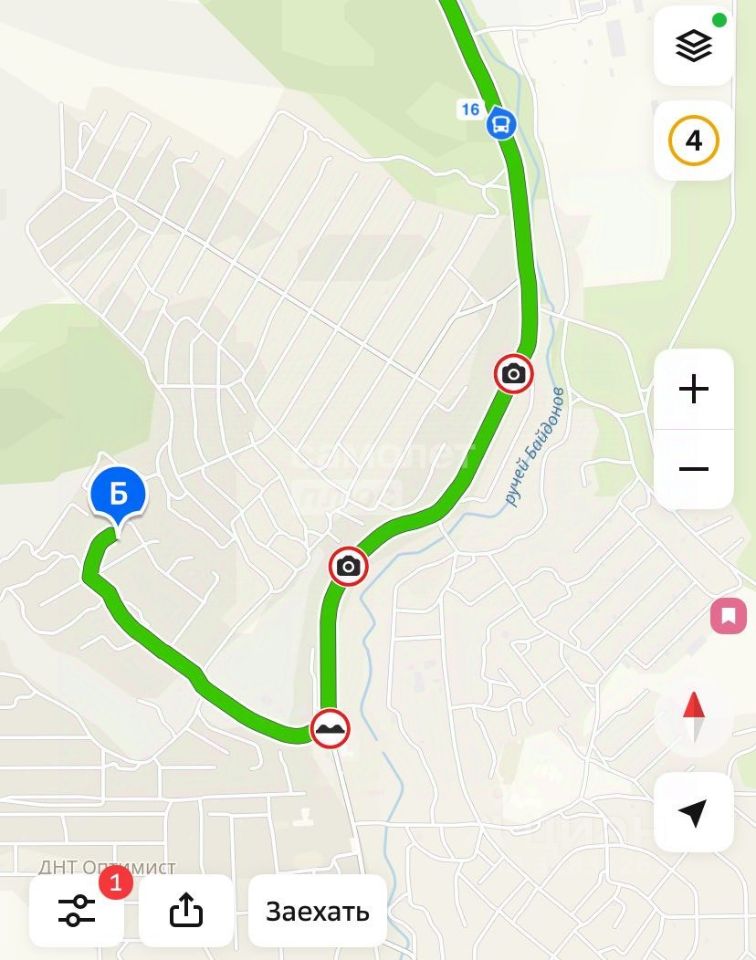756x960 pixels.
Task: Open the pink bookmark place marker
Action: tap(729, 616)
